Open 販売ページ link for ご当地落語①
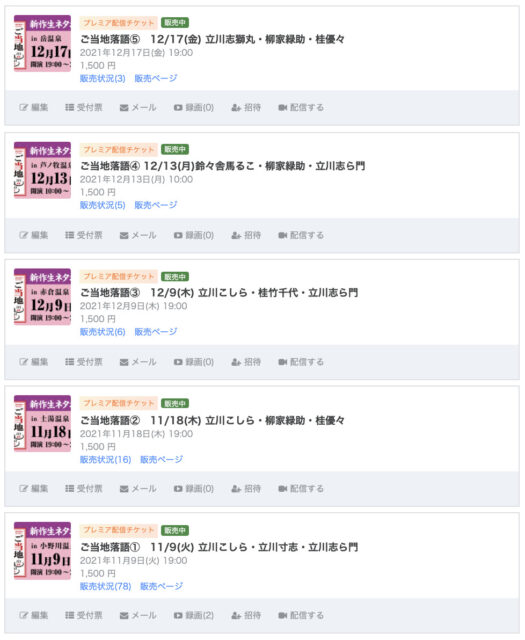The width and height of the screenshot is (525, 640). pos(162,587)
